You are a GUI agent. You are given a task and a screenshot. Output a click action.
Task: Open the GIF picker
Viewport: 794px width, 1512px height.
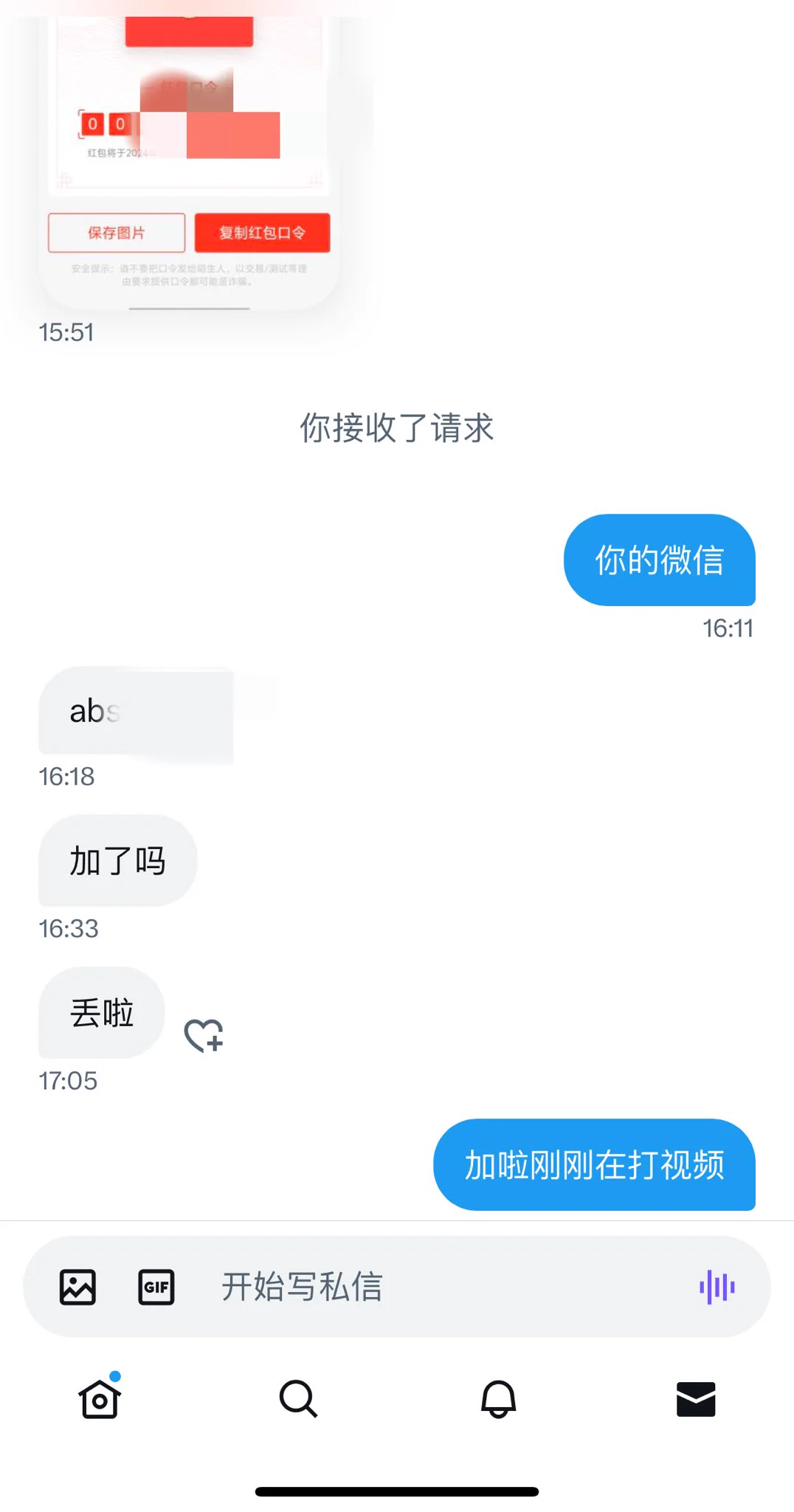(x=156, y=1287)
